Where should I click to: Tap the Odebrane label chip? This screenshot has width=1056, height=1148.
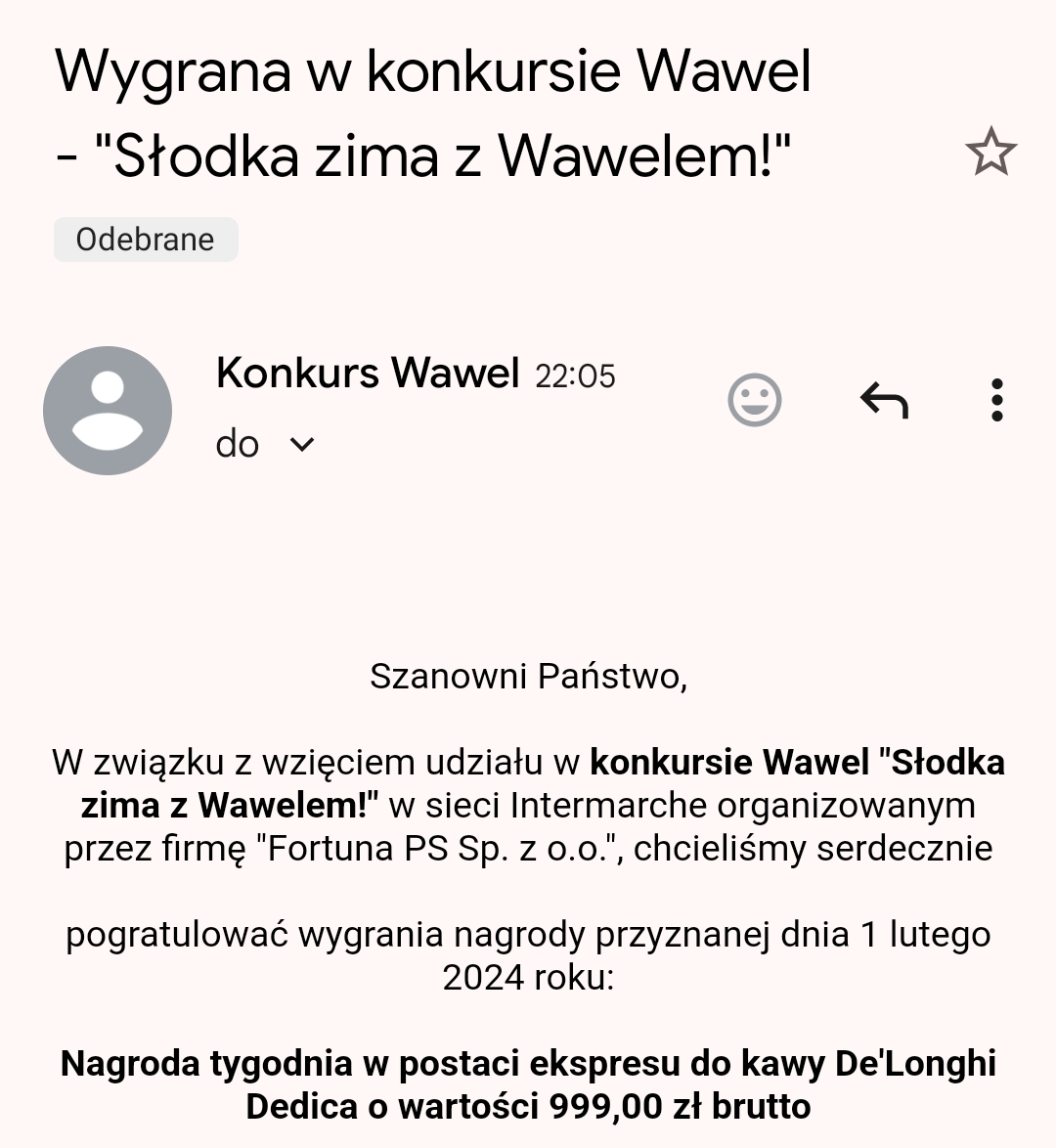(x=146, y=240)
